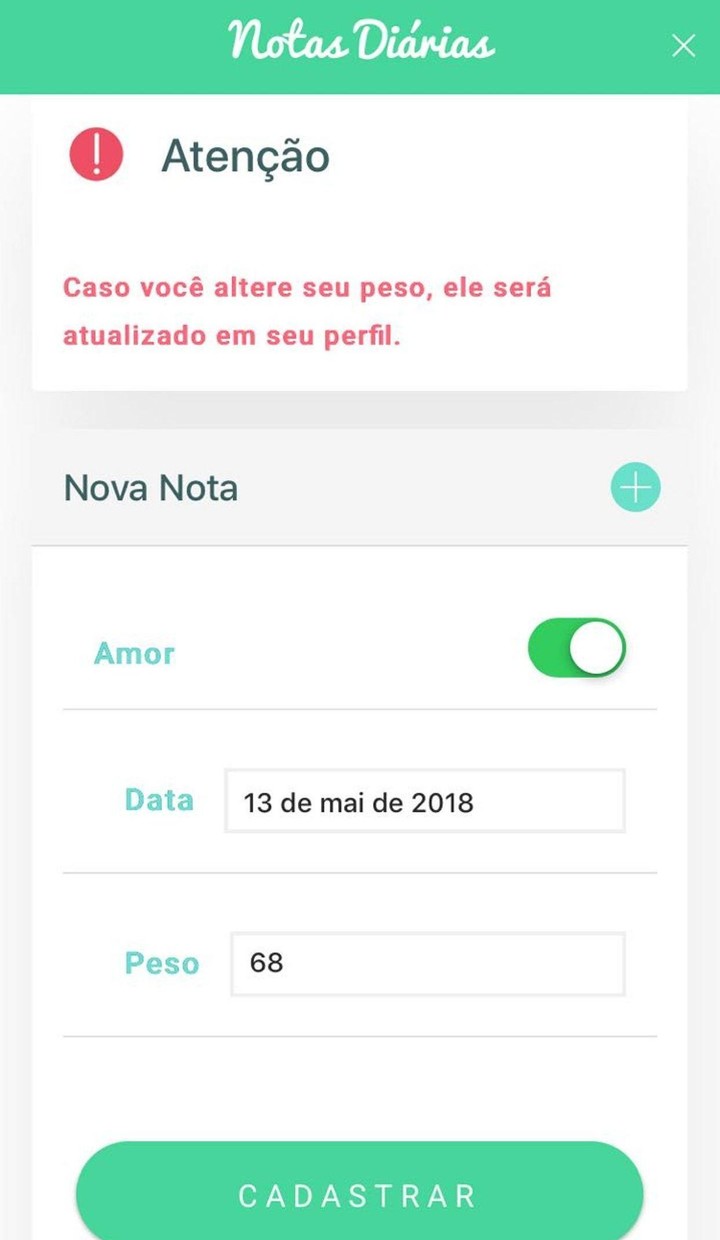The width and height of the screenshot is (720, 1240).
Task: Toggle the Amor switch off
Action: coord(576,647)
